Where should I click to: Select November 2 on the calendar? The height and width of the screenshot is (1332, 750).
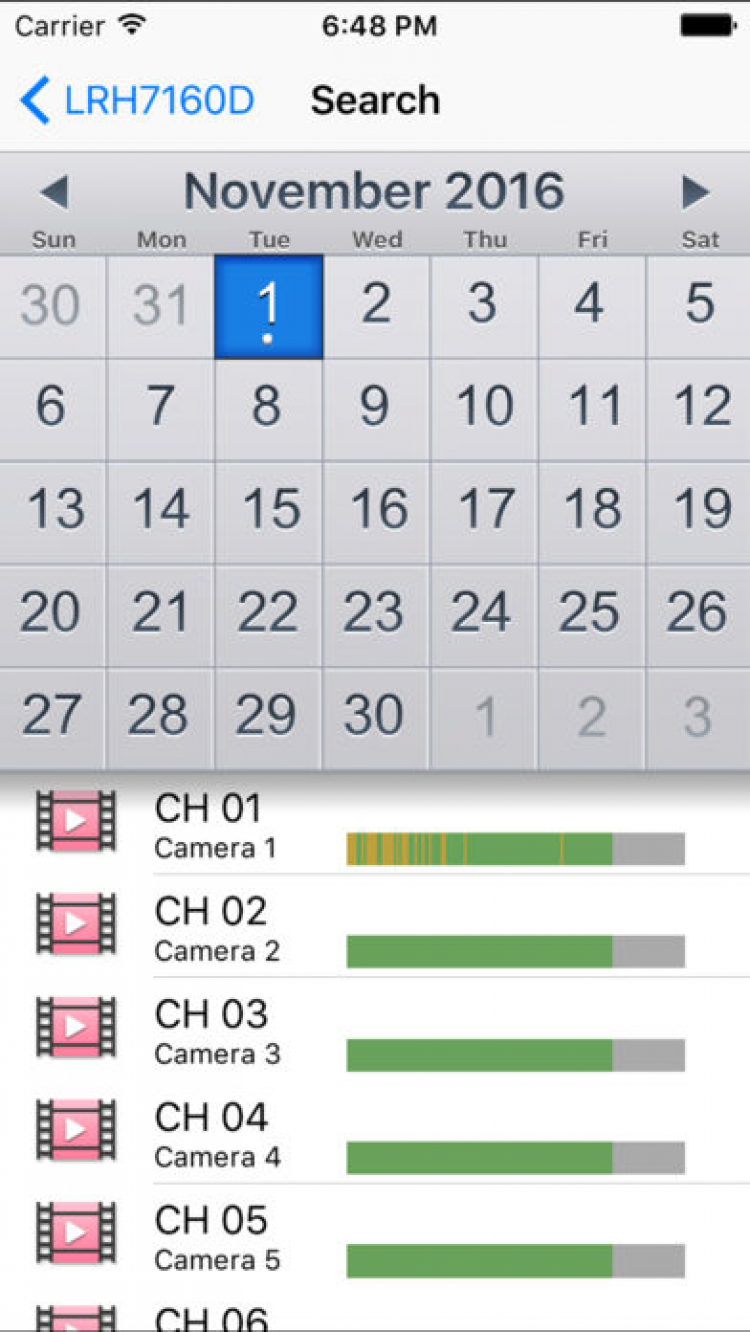coord(376,306)
